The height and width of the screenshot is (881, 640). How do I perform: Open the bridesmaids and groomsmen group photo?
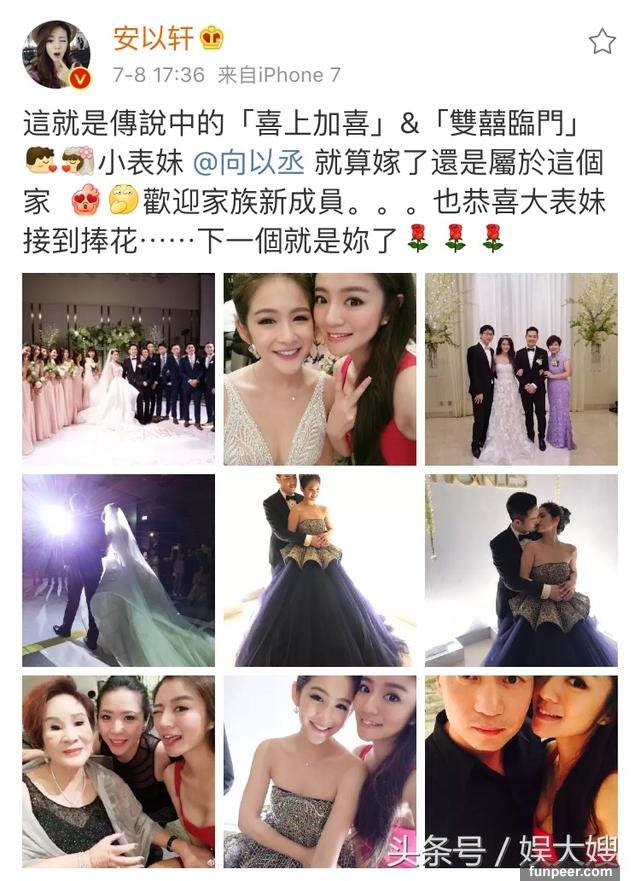[118, 369]
